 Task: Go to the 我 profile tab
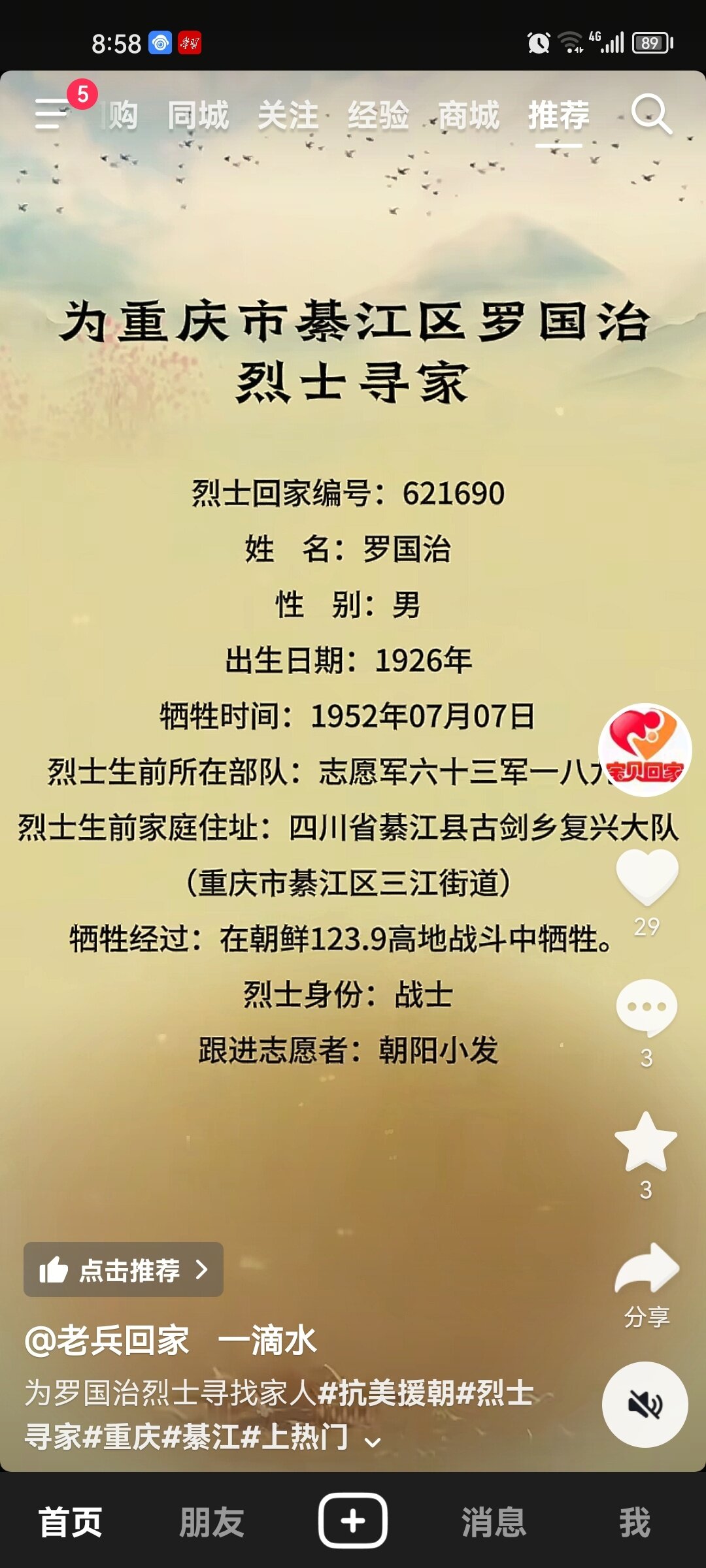tap(634, 1522)
